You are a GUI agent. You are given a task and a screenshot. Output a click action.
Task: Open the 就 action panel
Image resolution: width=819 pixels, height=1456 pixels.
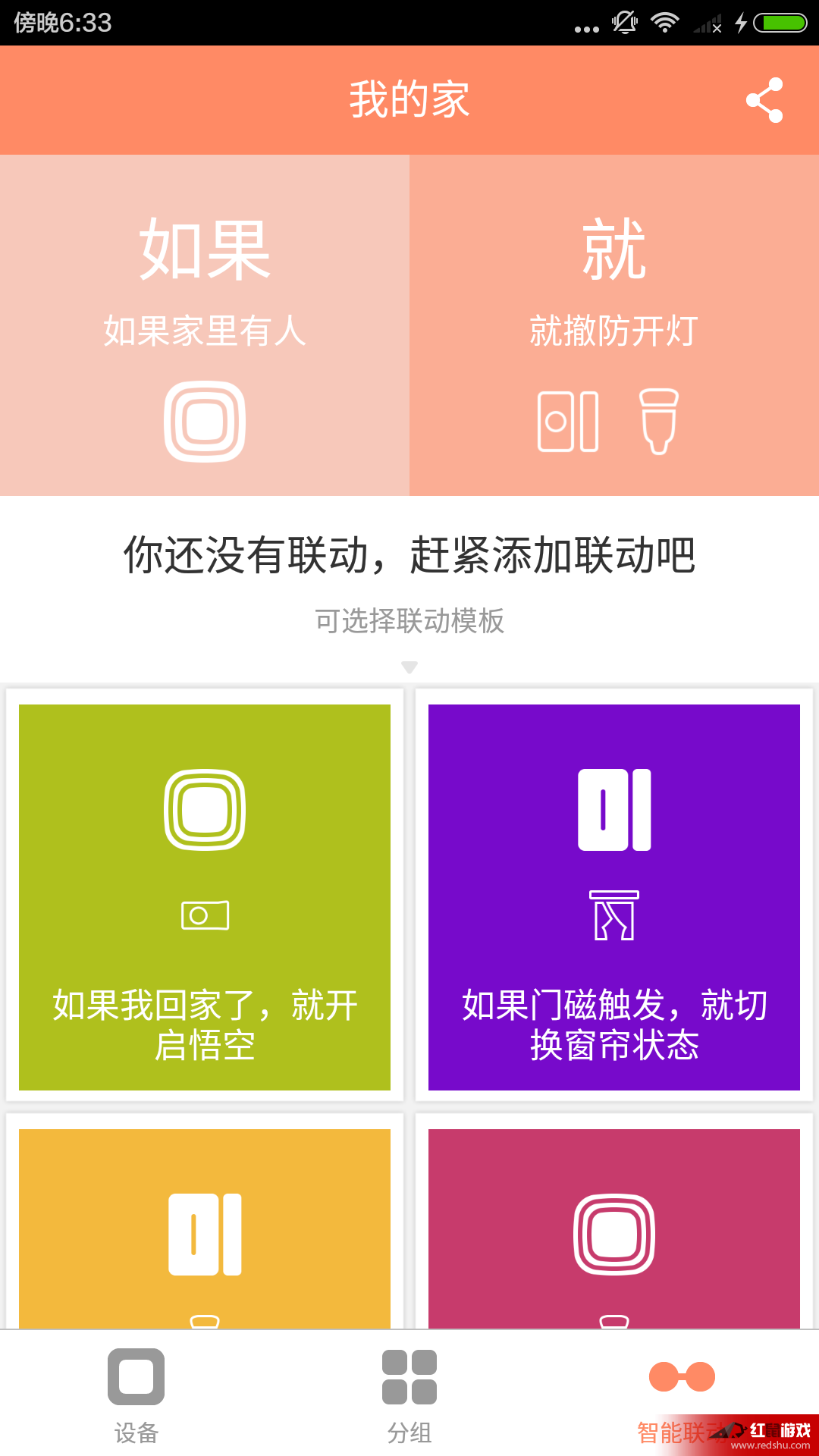click(614, 326)
